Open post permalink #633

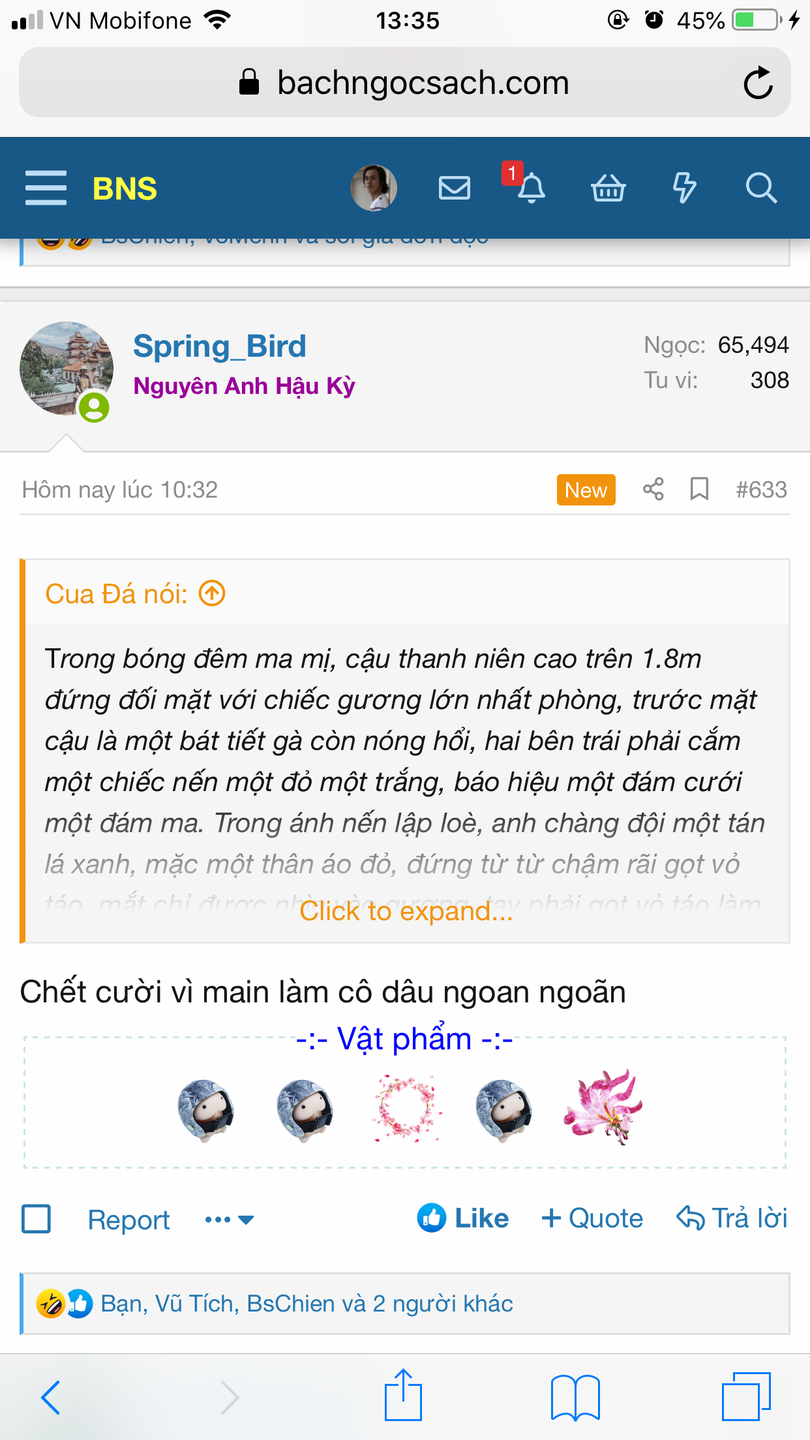763,489
